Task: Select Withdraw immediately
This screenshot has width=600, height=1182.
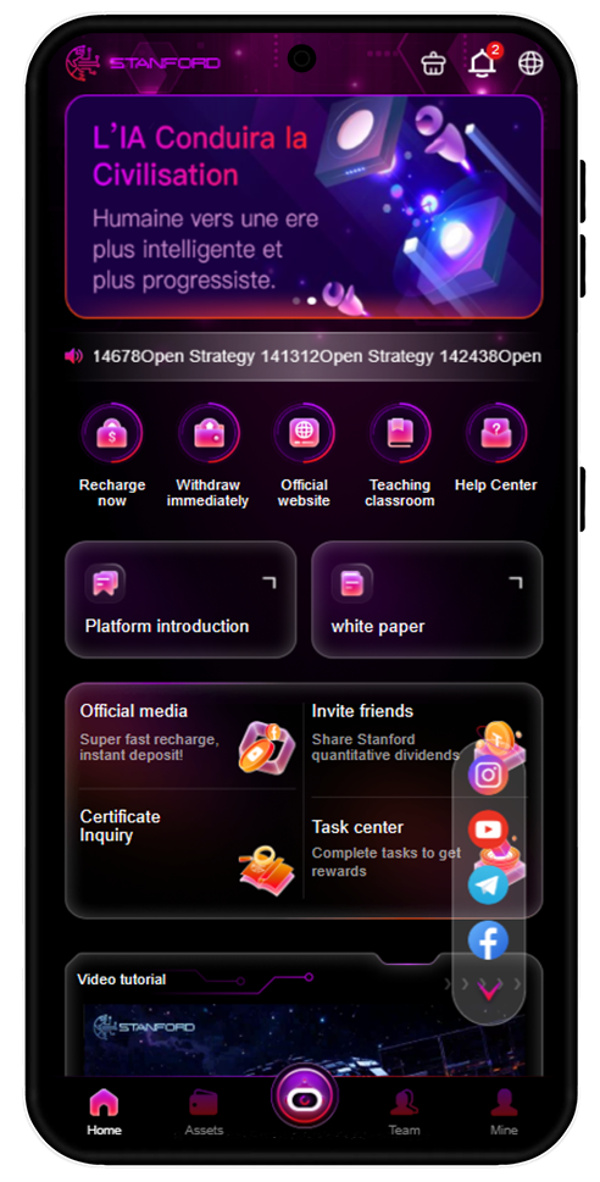Action: click(208, 455)
